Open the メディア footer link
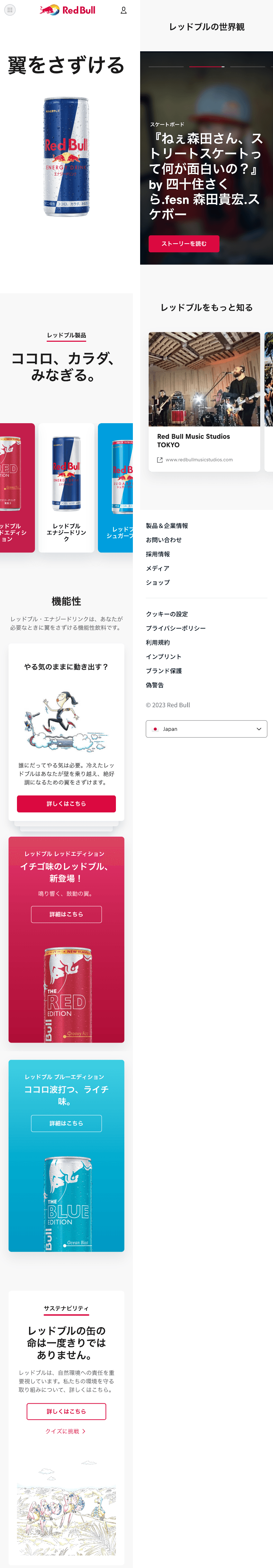 point(157,568)
